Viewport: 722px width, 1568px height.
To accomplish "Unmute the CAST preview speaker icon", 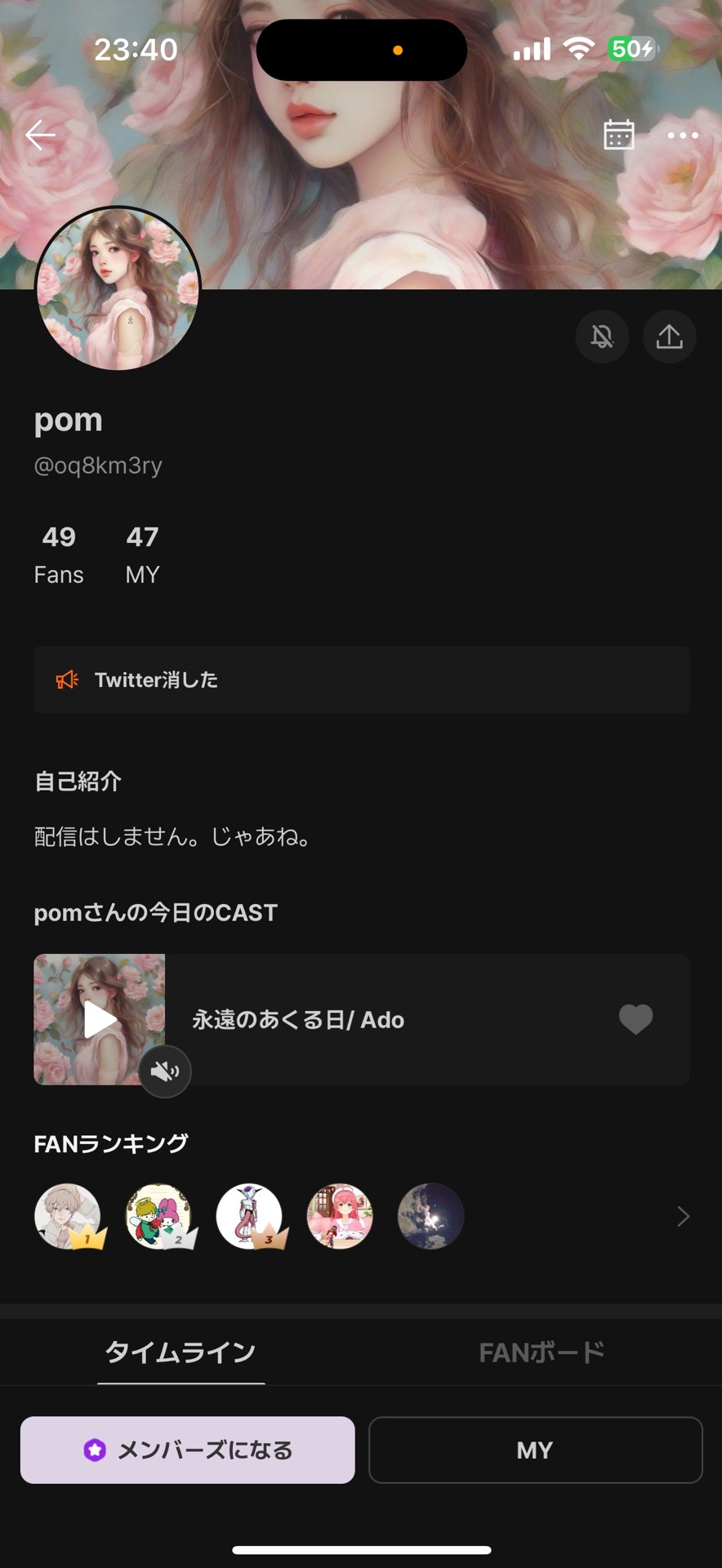I will [163, 1071].
